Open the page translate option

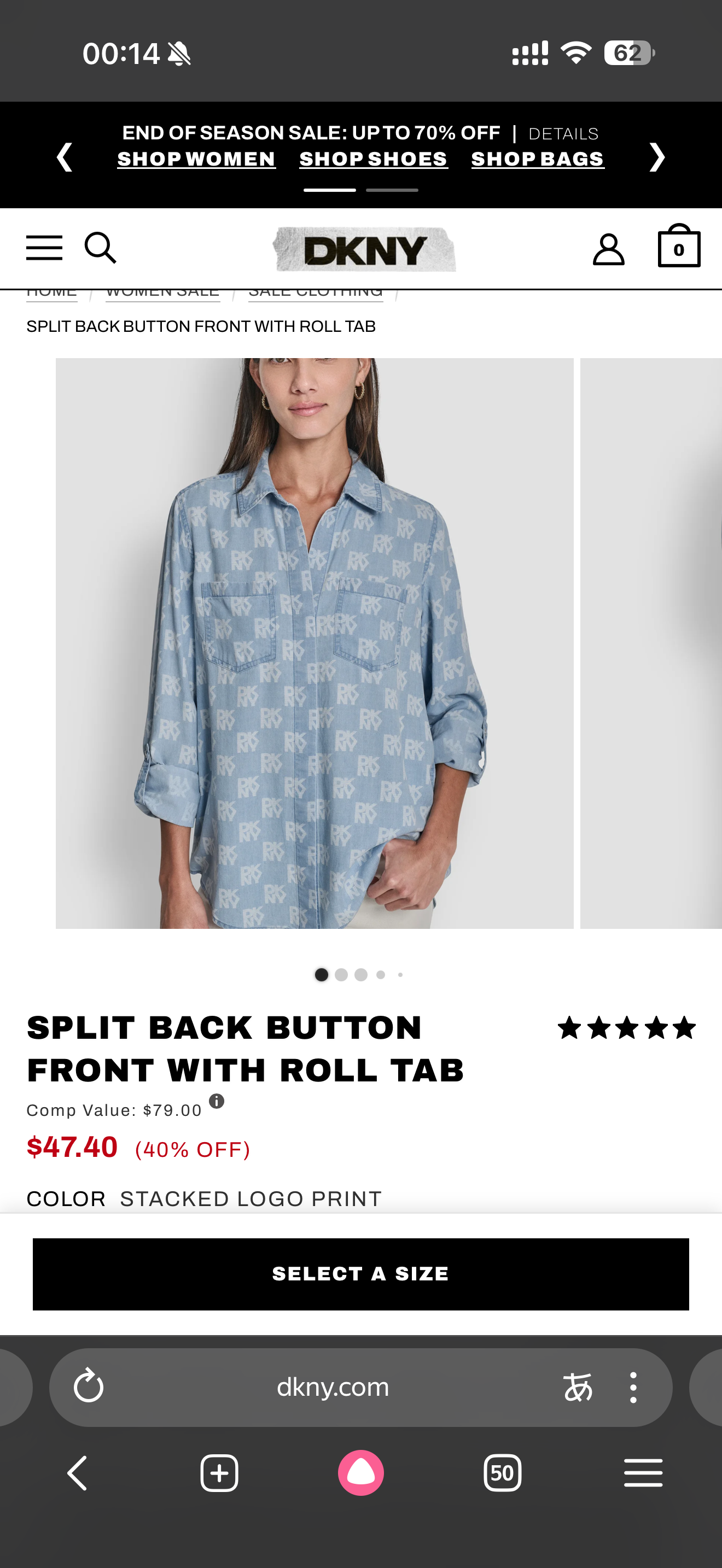(x=577, y=1387)
